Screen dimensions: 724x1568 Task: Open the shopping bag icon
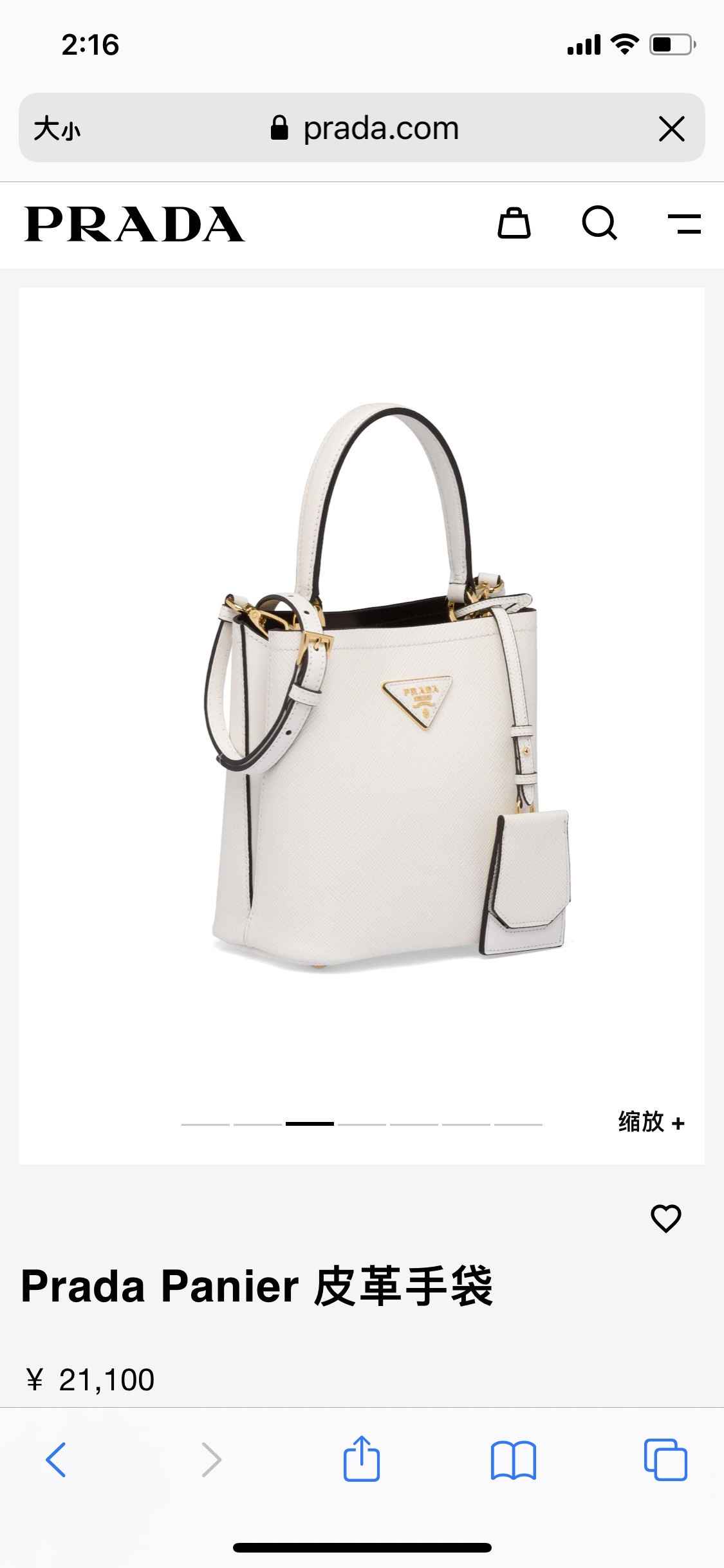514,223
